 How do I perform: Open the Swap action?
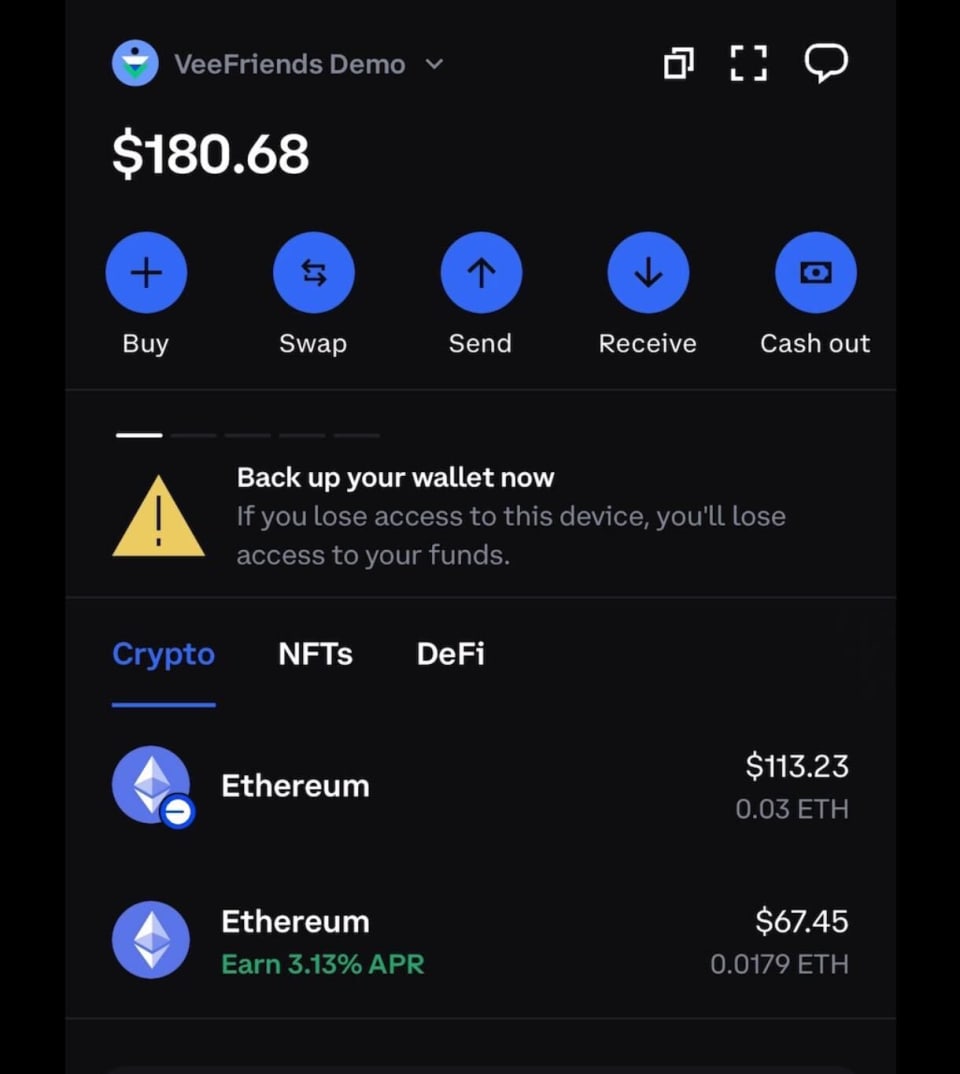[x=313, y=273]
